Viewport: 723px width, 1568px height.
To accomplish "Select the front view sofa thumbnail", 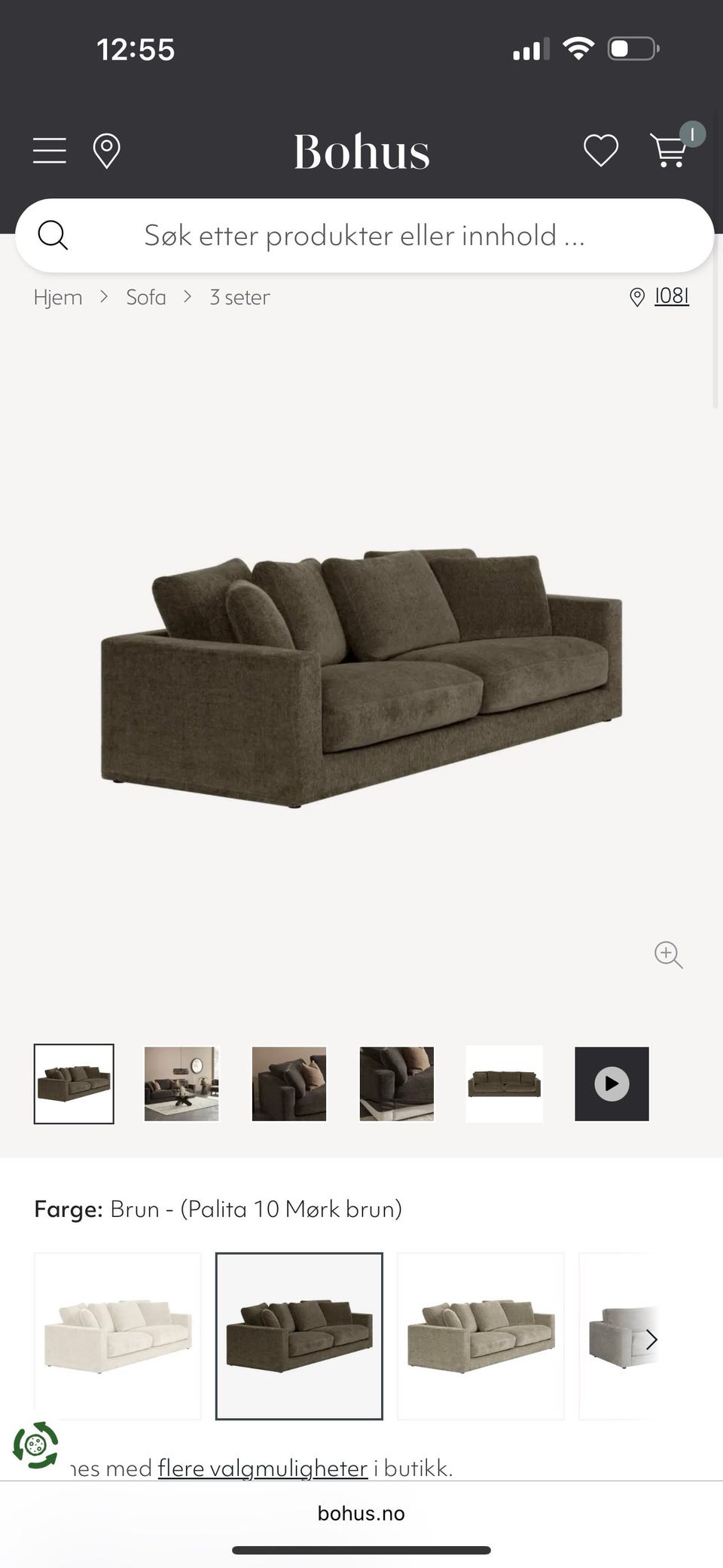I will [x=505, y=1084].
